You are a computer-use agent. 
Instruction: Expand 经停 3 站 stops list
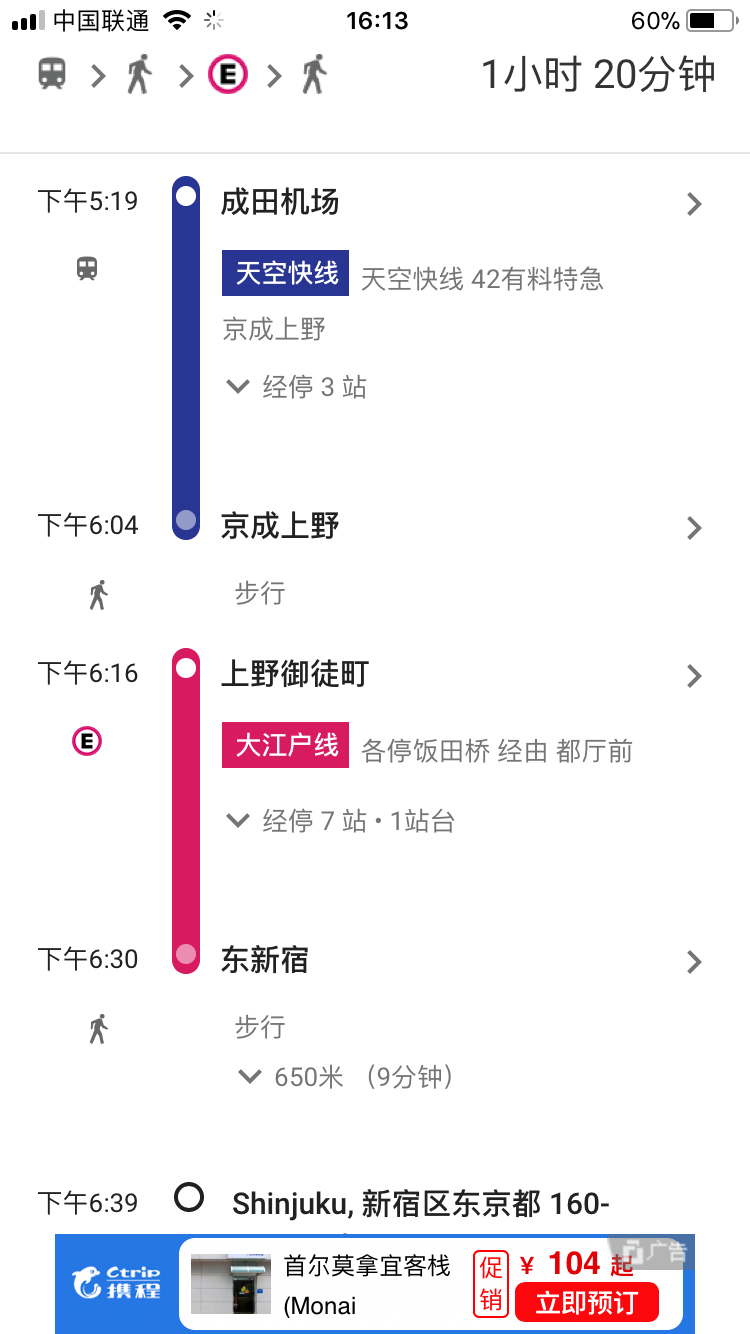pos(298,387)
